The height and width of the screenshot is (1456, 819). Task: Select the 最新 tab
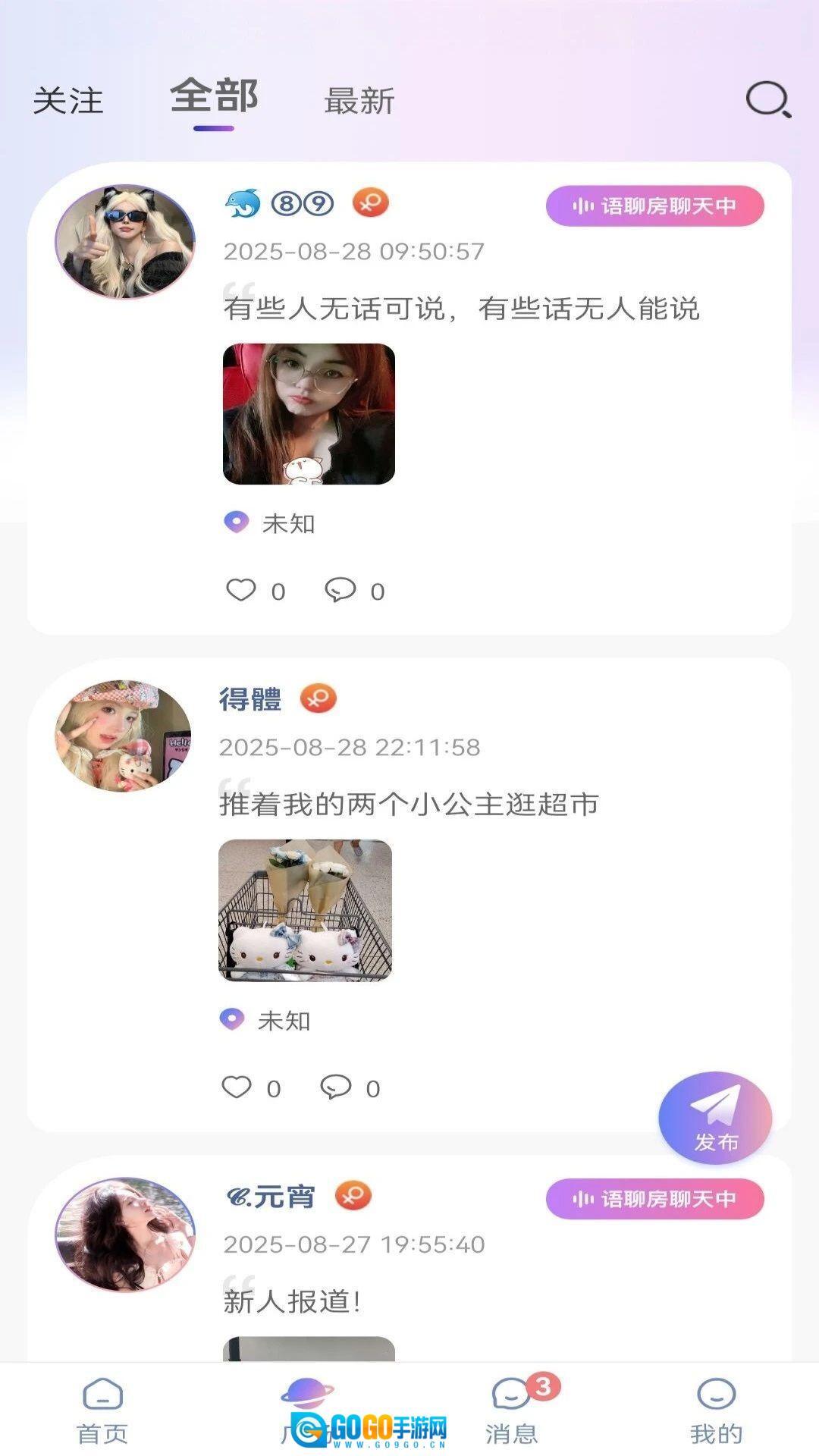pos(359,101)
